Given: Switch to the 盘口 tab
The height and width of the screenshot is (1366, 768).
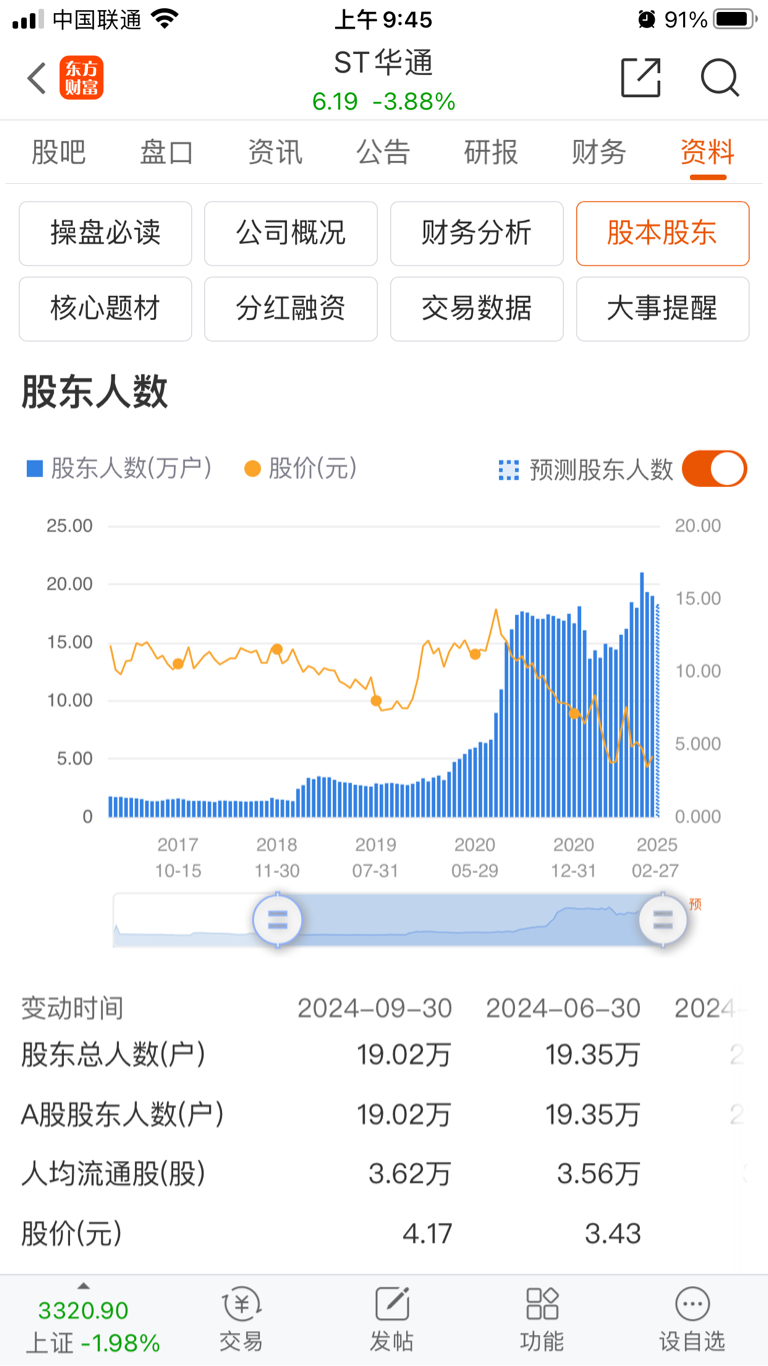Looking at the screenshot, I should click(x=166, y=153).
